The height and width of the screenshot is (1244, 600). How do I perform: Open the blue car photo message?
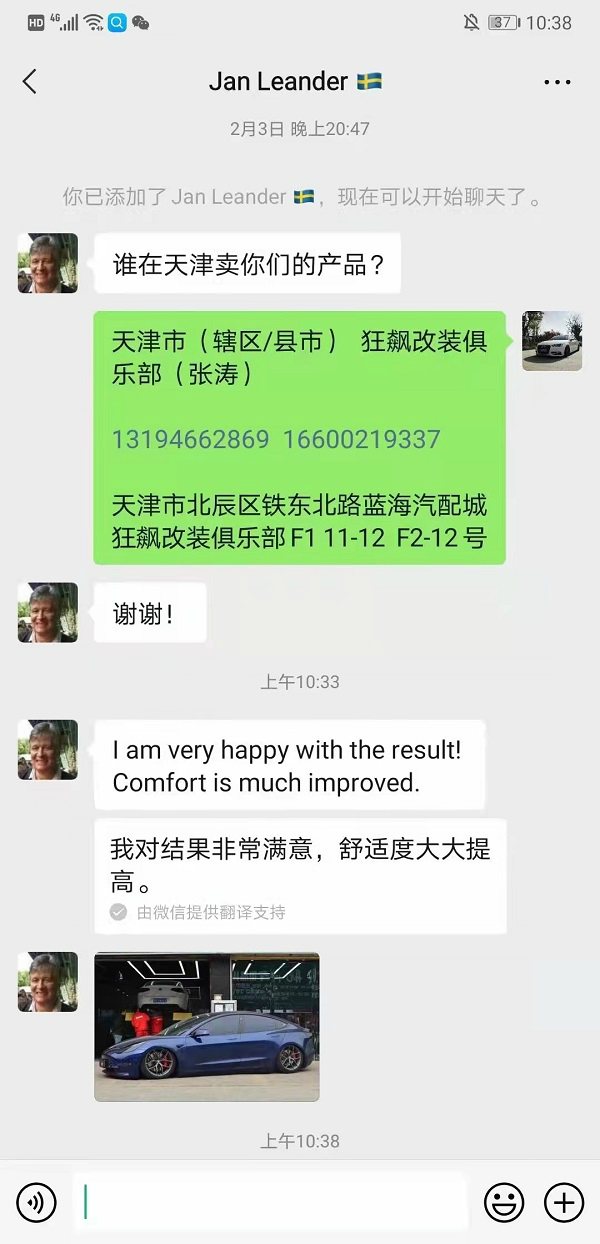(x=207, y=1026)
